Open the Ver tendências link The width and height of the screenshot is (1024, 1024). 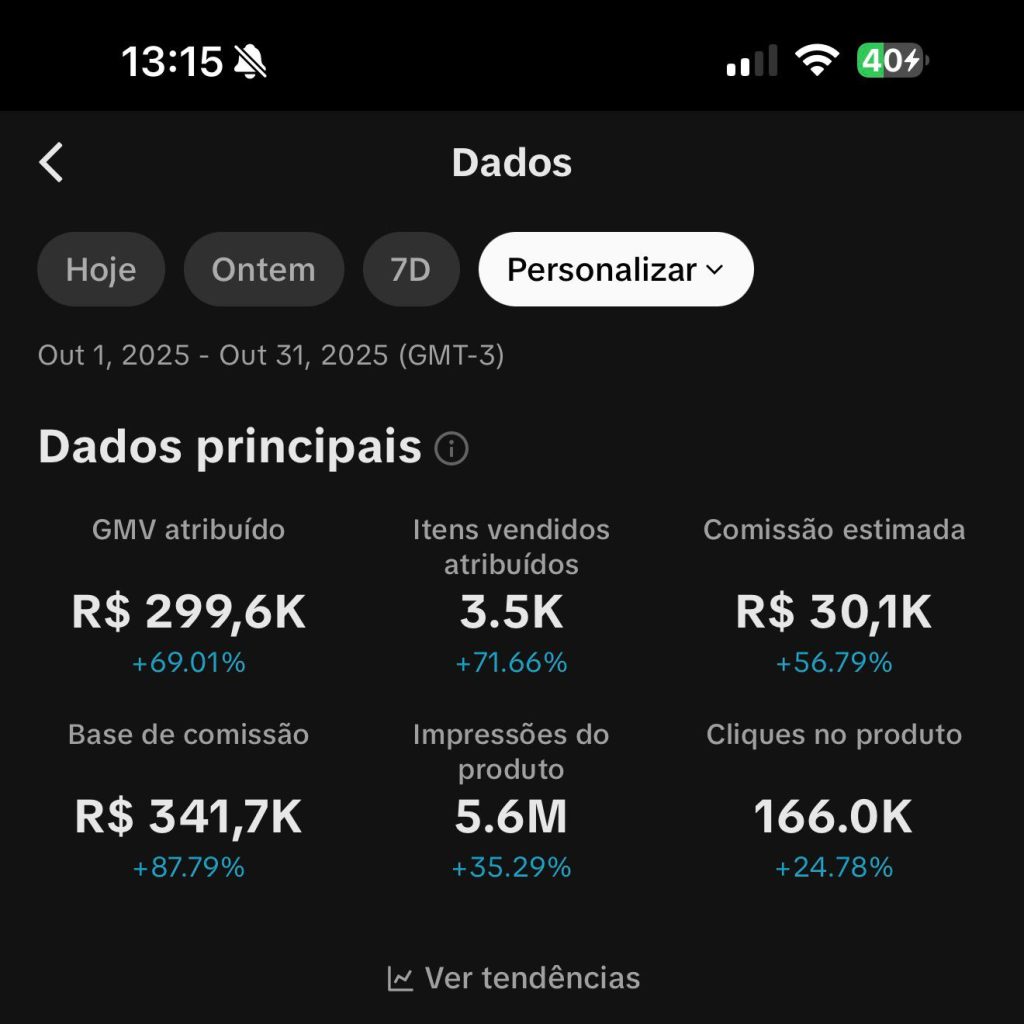pyautogui.click(x=514, y=978)
